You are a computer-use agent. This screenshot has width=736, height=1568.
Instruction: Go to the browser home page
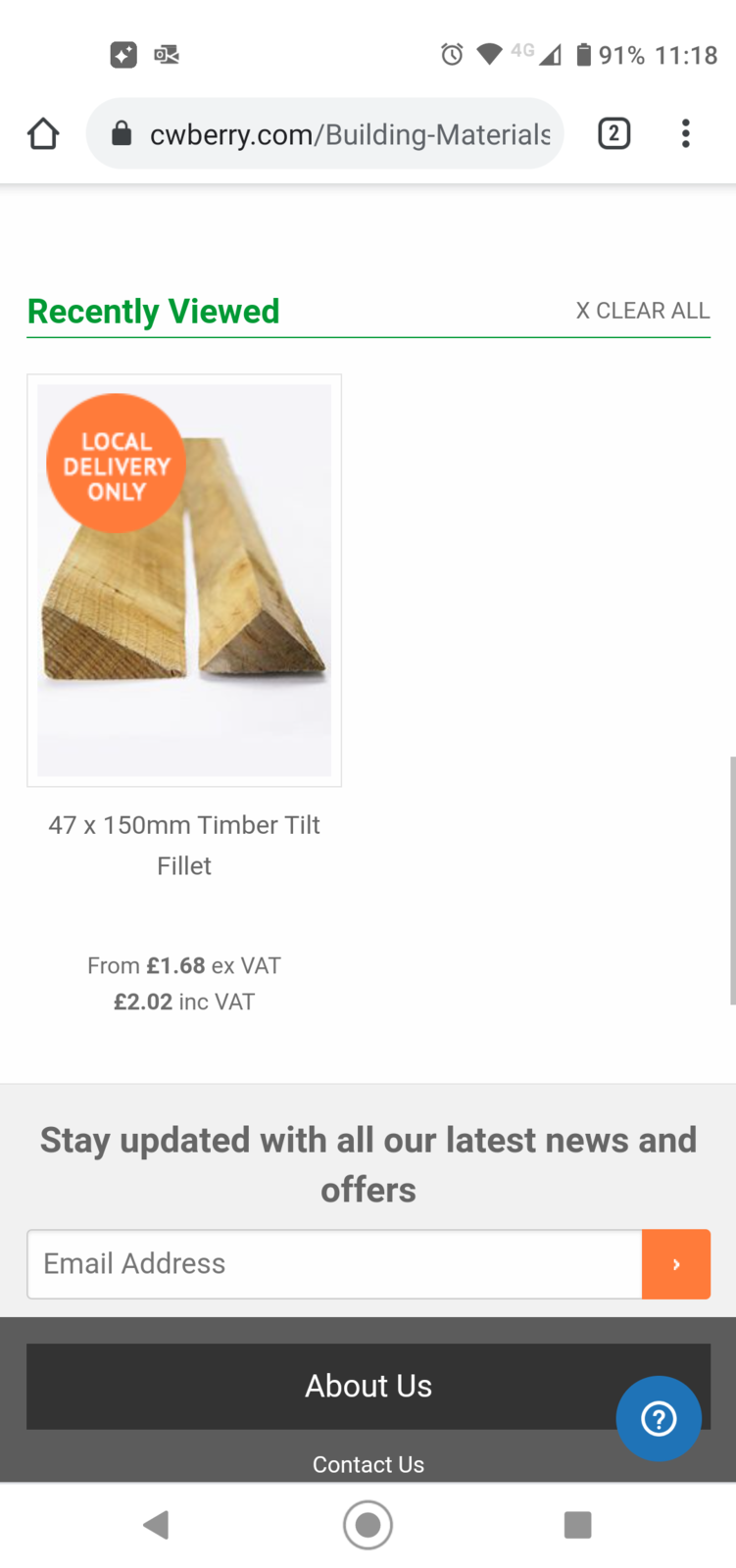click(x=43, y=133)
